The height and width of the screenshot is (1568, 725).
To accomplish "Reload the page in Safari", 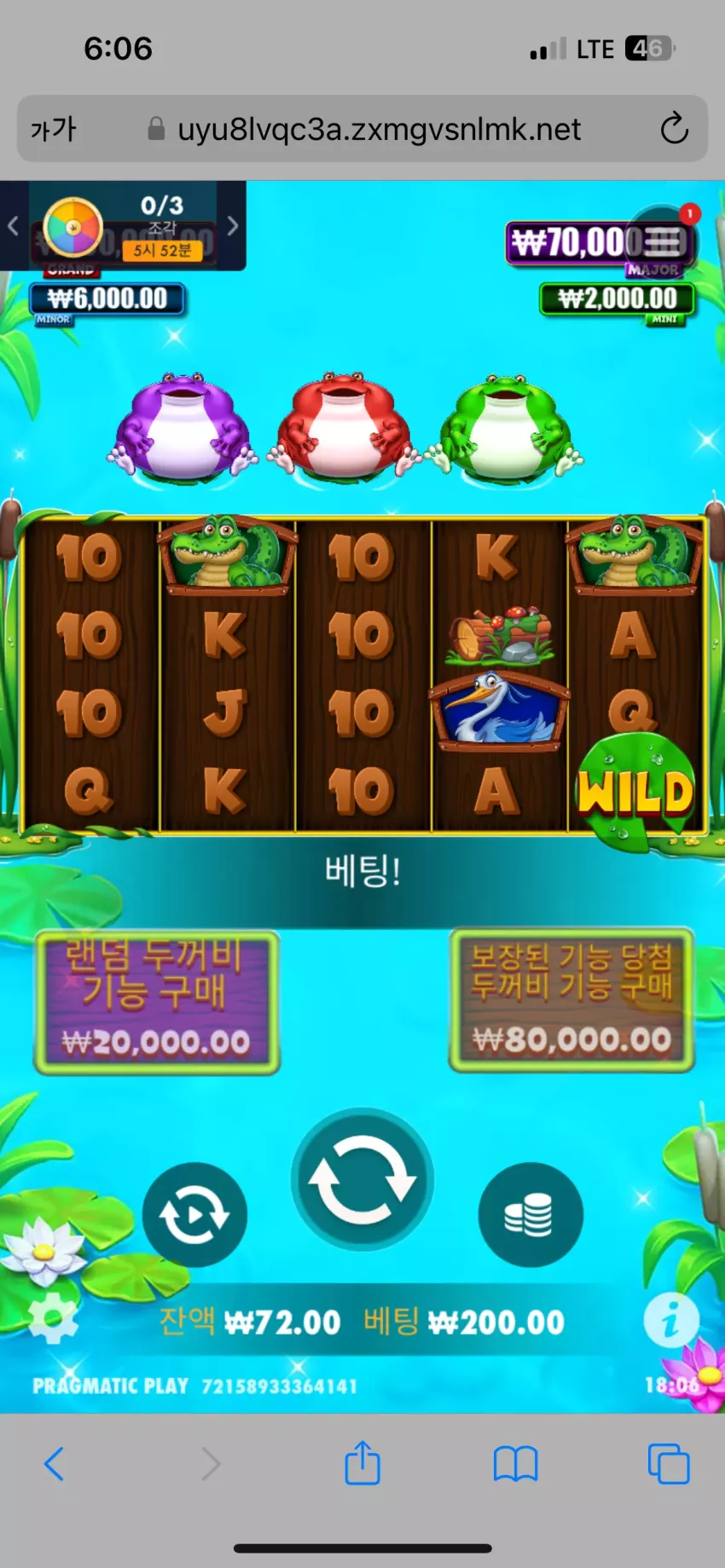I will [x=674, y=129].
